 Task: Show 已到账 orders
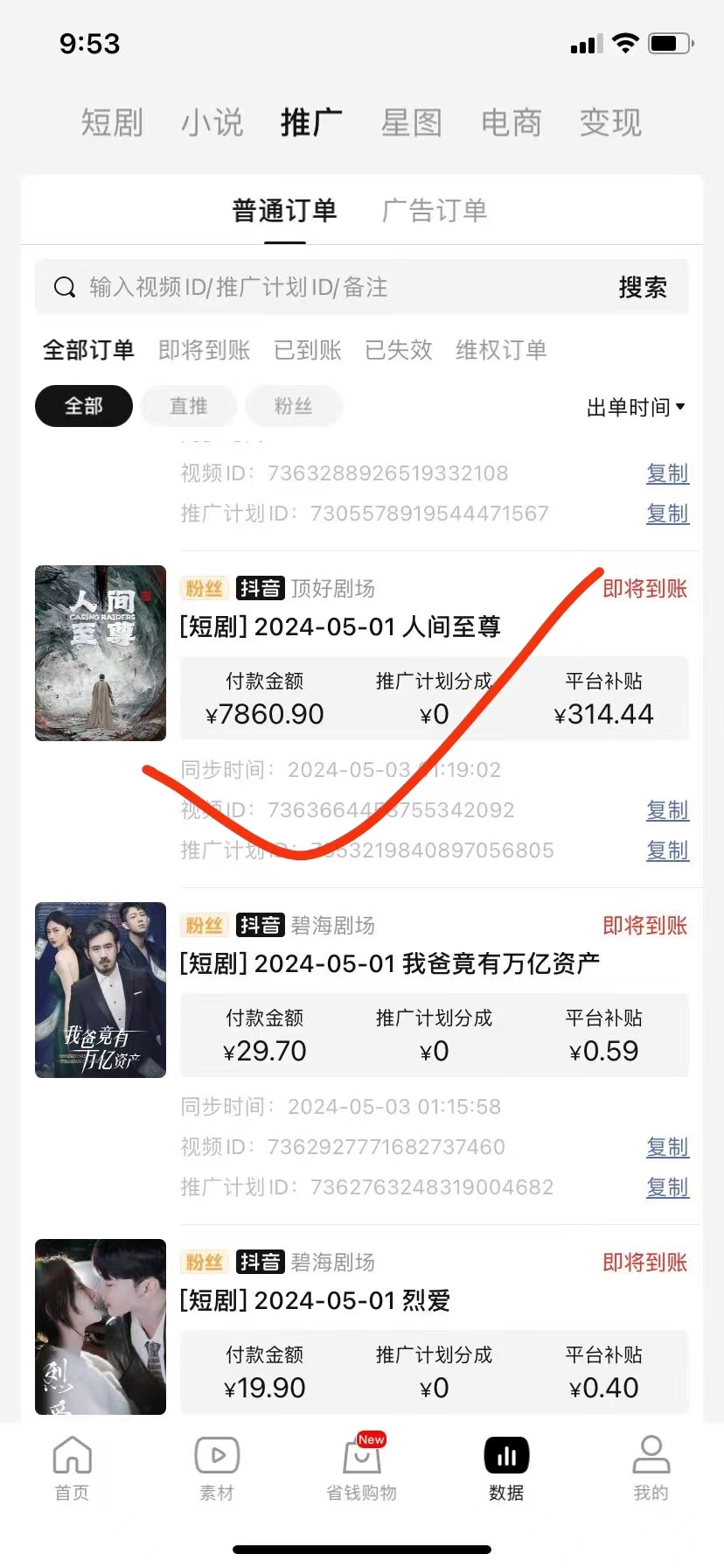tap(308, 350)
